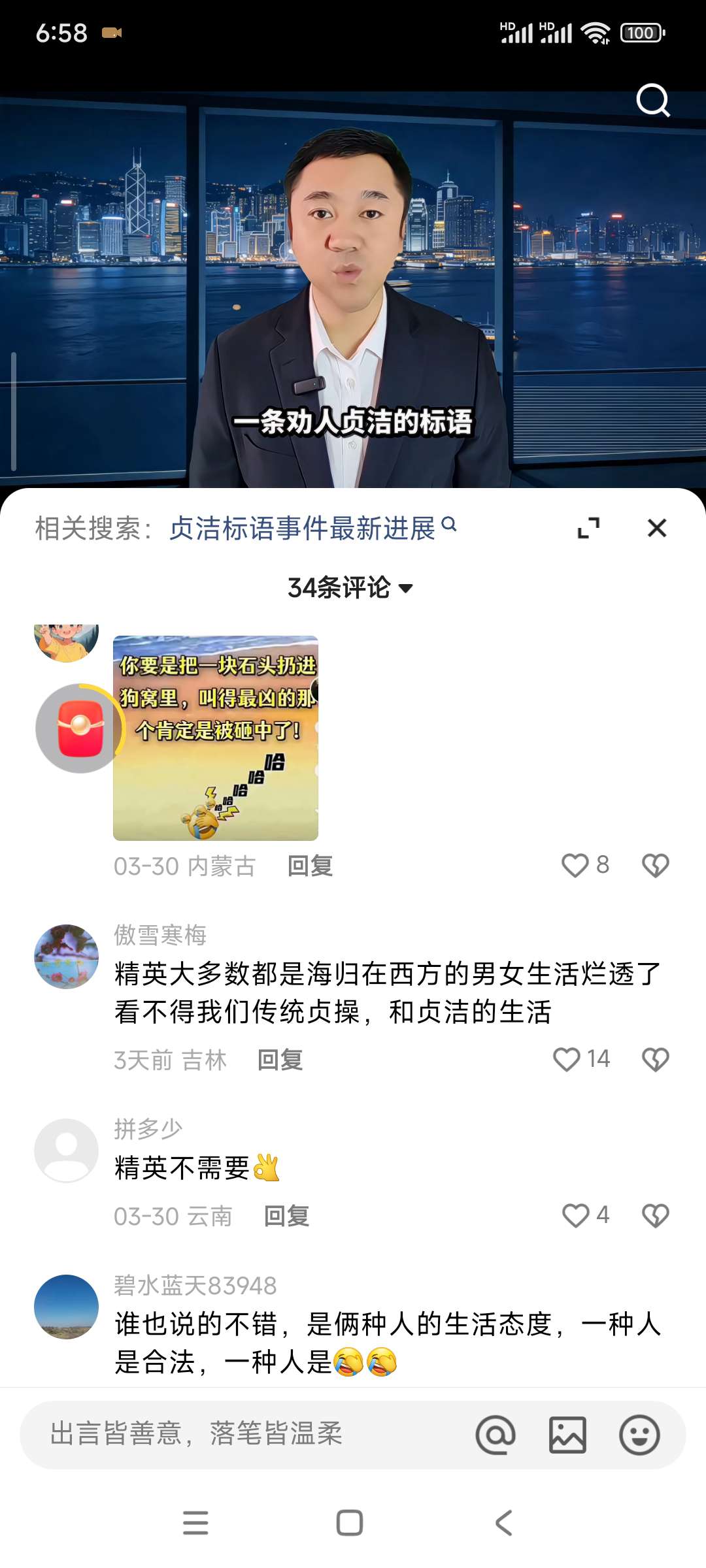Attach an image to the comment

pyautogui.click(x=567, y=1435)
